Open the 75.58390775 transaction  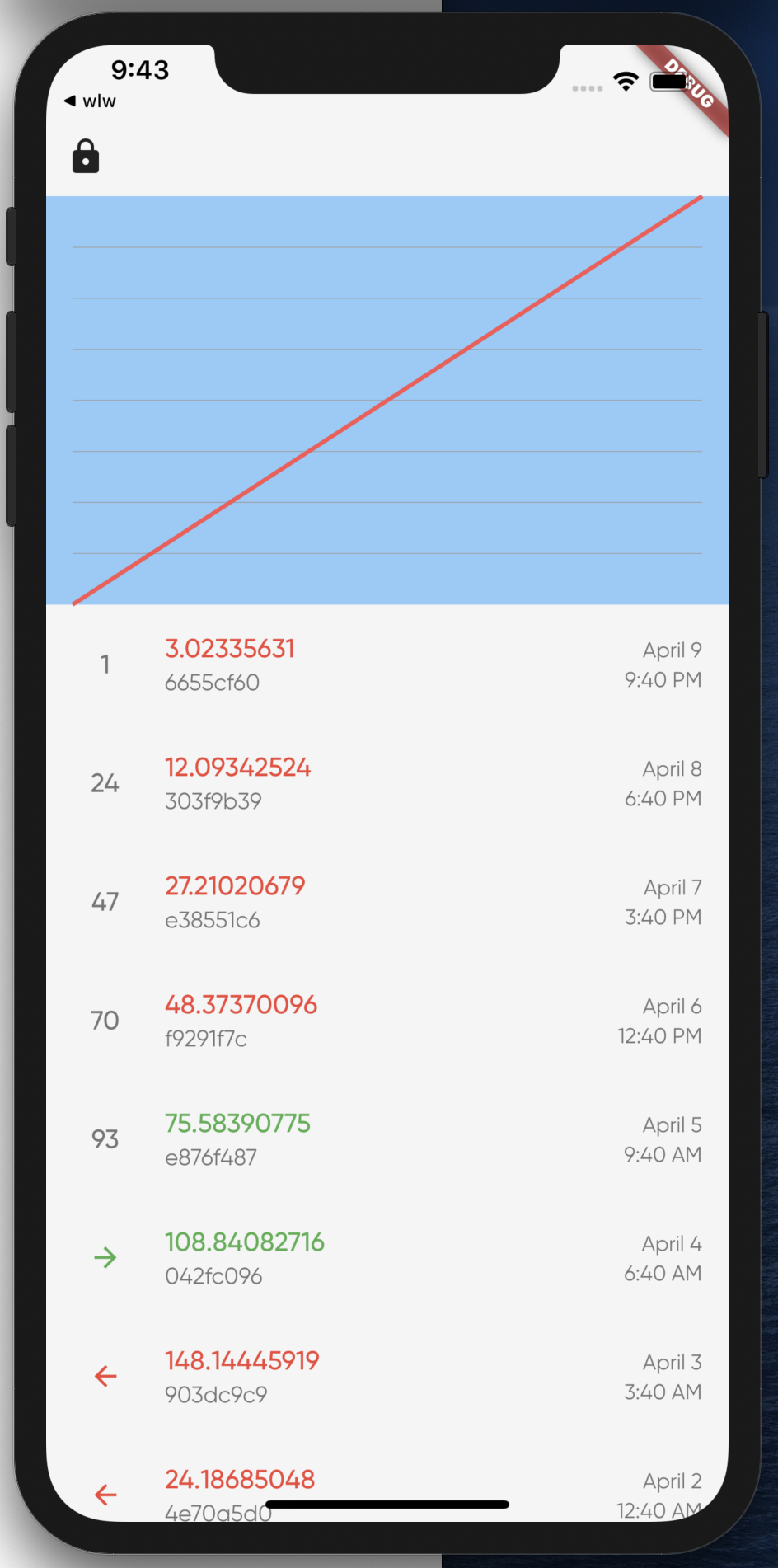coord(387,1139)
